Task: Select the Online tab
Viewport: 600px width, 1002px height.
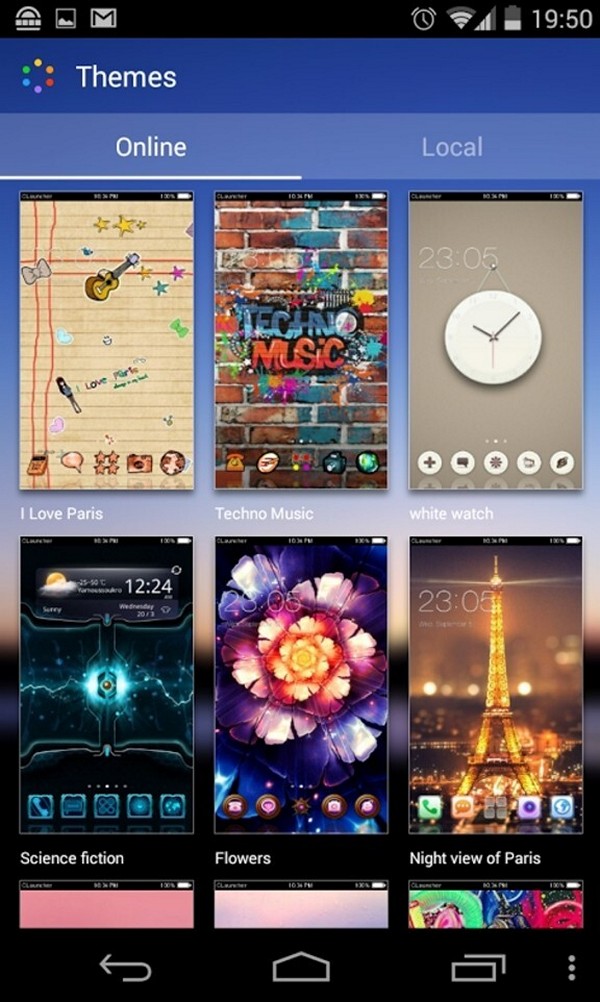Action: pos(151,147)
